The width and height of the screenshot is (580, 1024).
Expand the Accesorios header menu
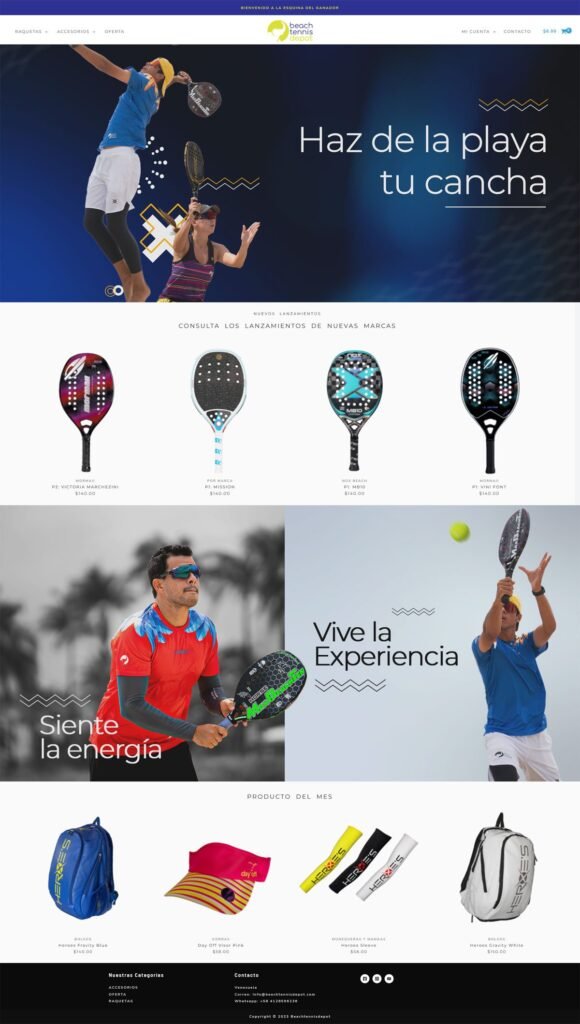click(x=76, y=31)
